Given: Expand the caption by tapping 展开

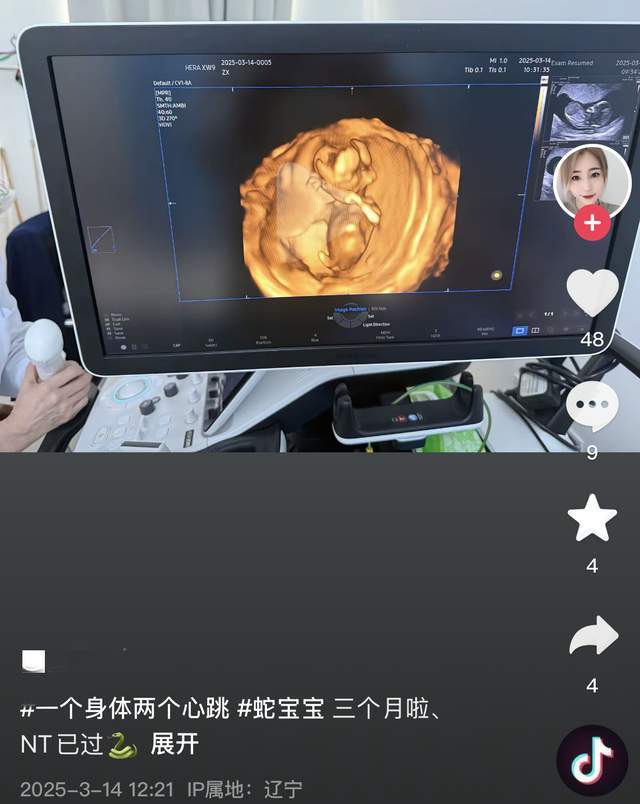Looking at the screenshot, I should pos(175,744).
